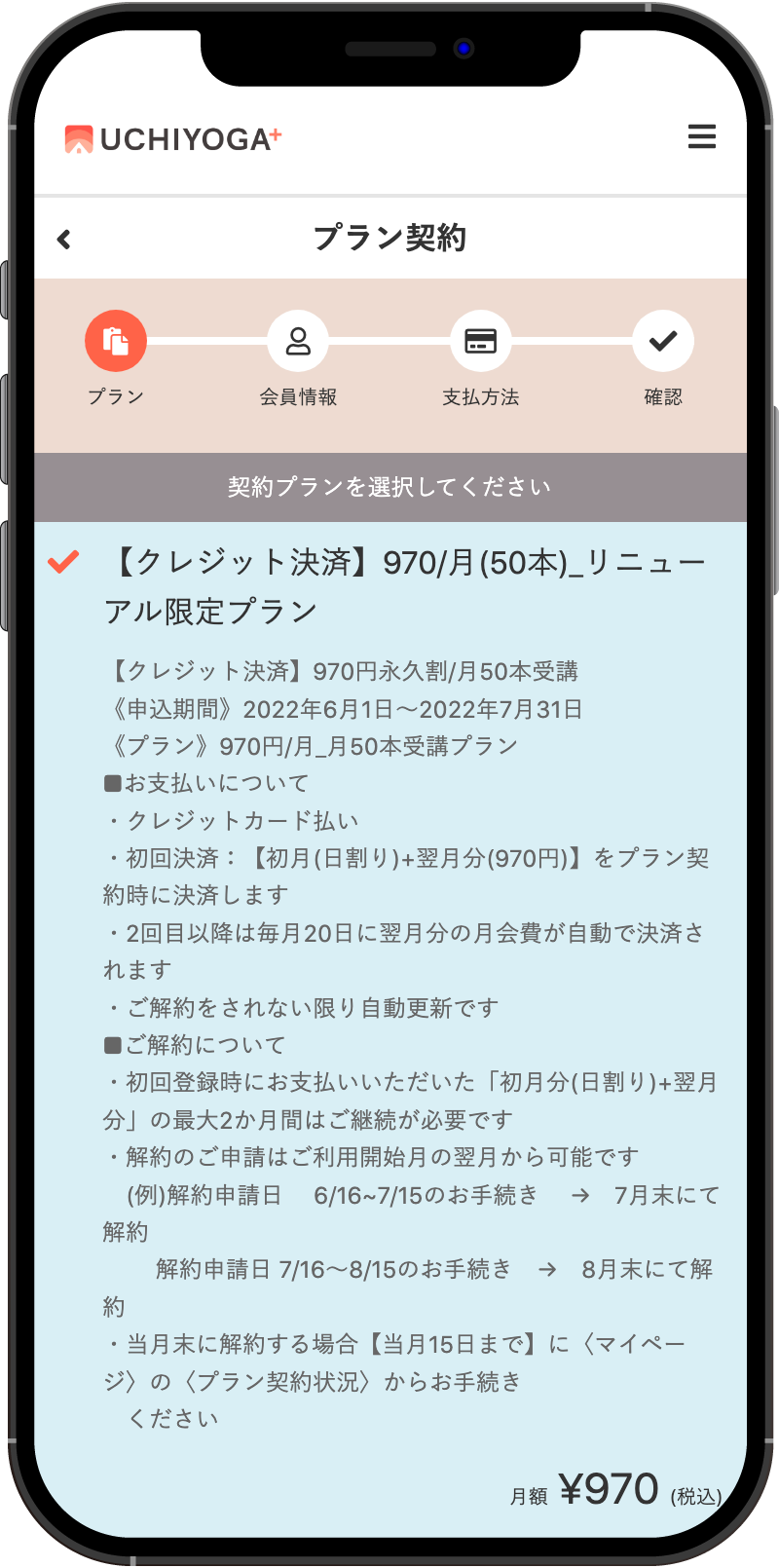Screen dimensions: 779x1568
Task: Tap the プラン step icon
Action: (x=116, y=342)
